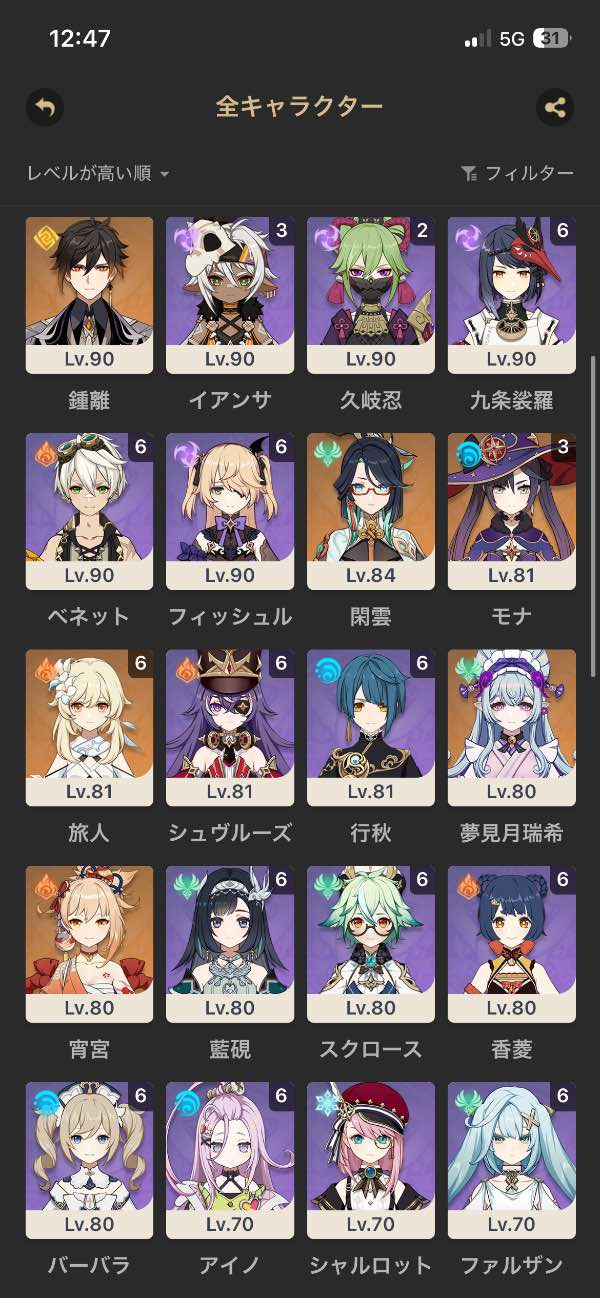Open the レベルが高い順 sort dropdown

click(98, 174)
